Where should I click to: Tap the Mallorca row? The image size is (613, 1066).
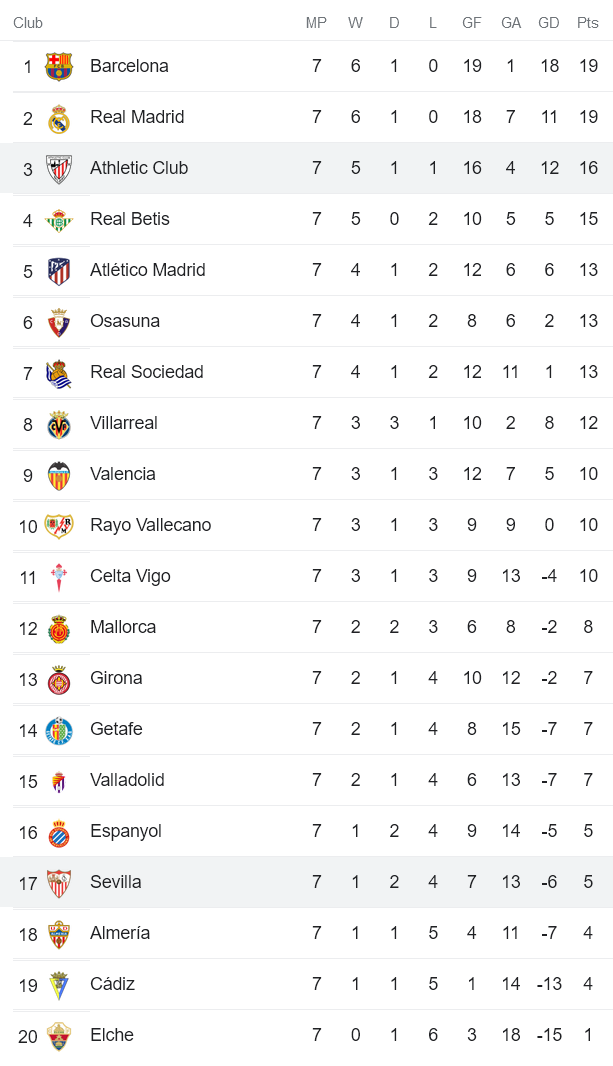(123, 627)
